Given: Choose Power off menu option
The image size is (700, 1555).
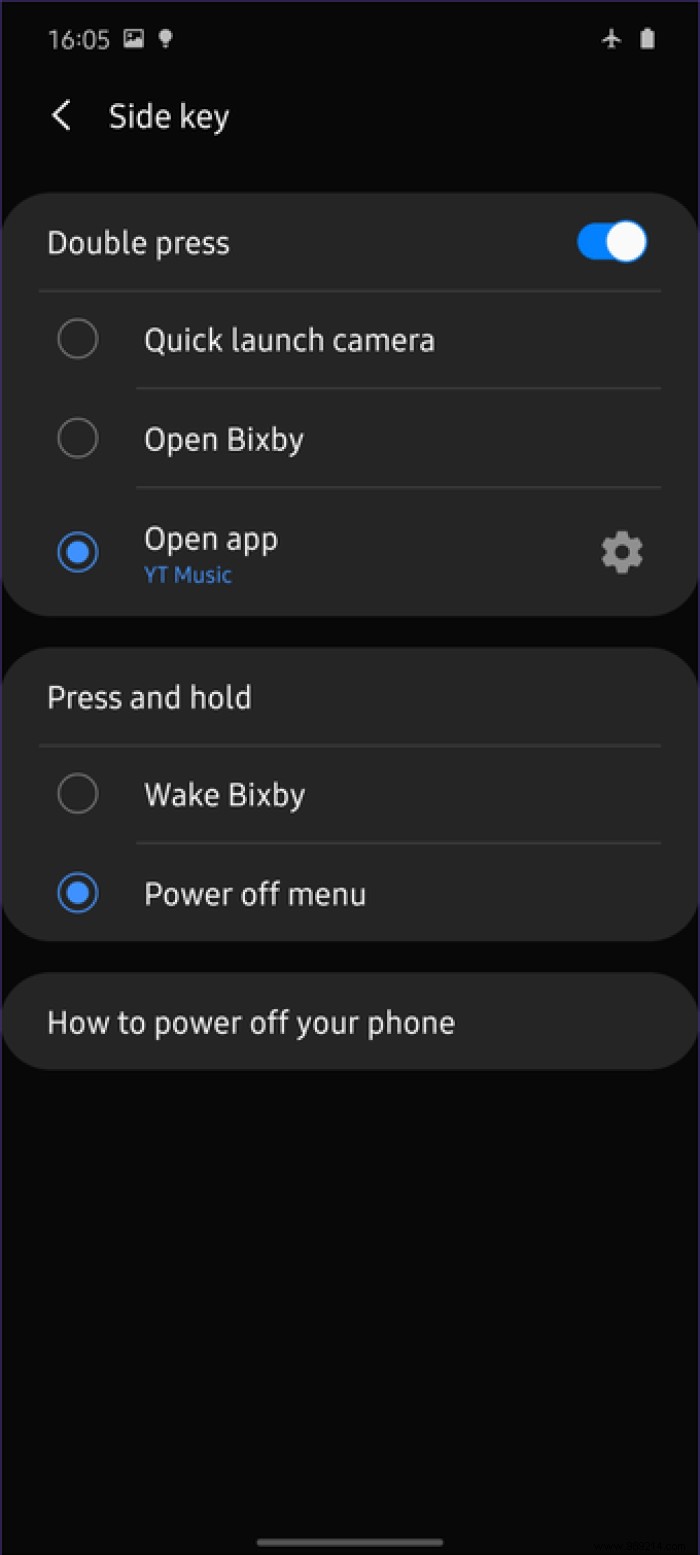Looking at the screenshot, I should [78, 893].
